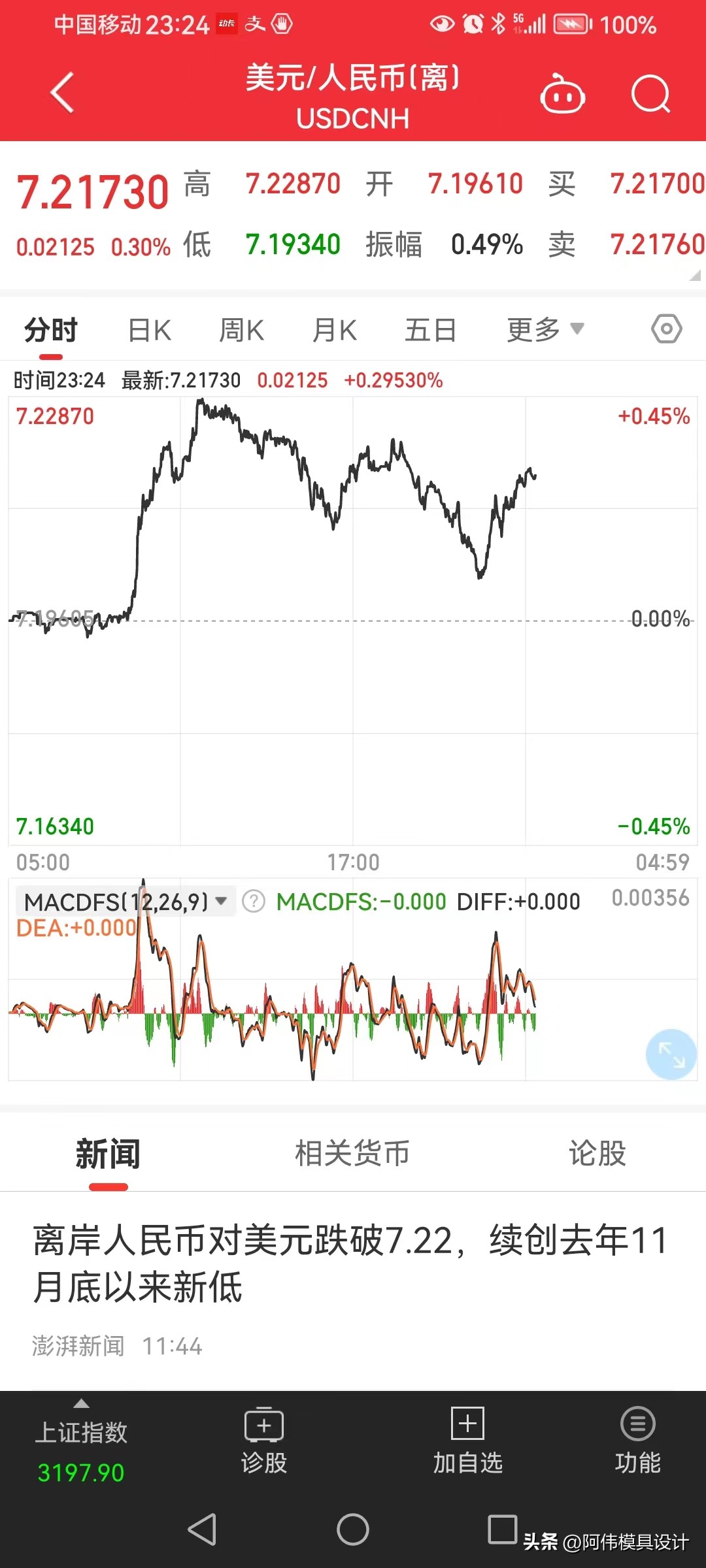This screenshot has height=1568, width=706.
Task: Open the robot assistant icon
Action: [562, 95]
